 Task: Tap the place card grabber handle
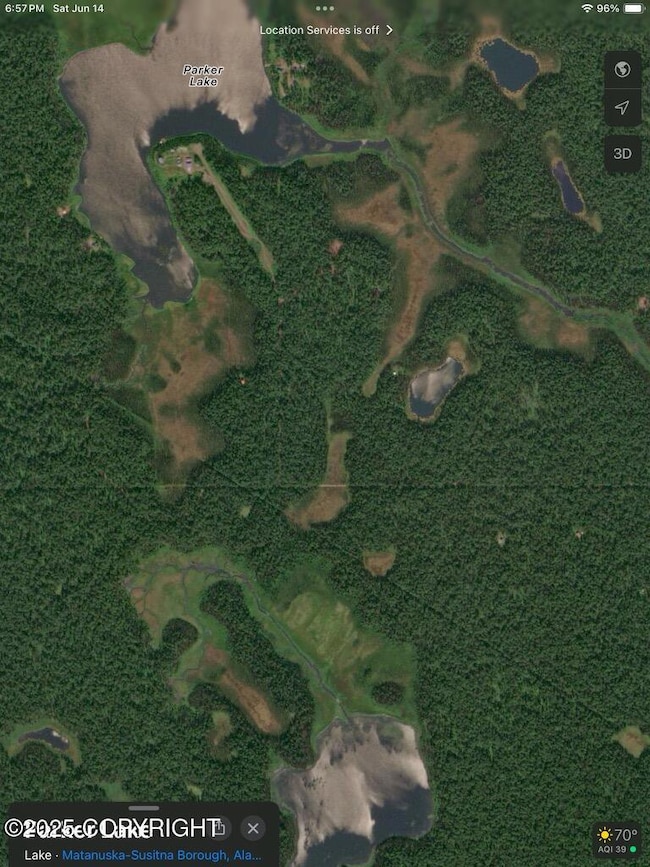point(144,808)
